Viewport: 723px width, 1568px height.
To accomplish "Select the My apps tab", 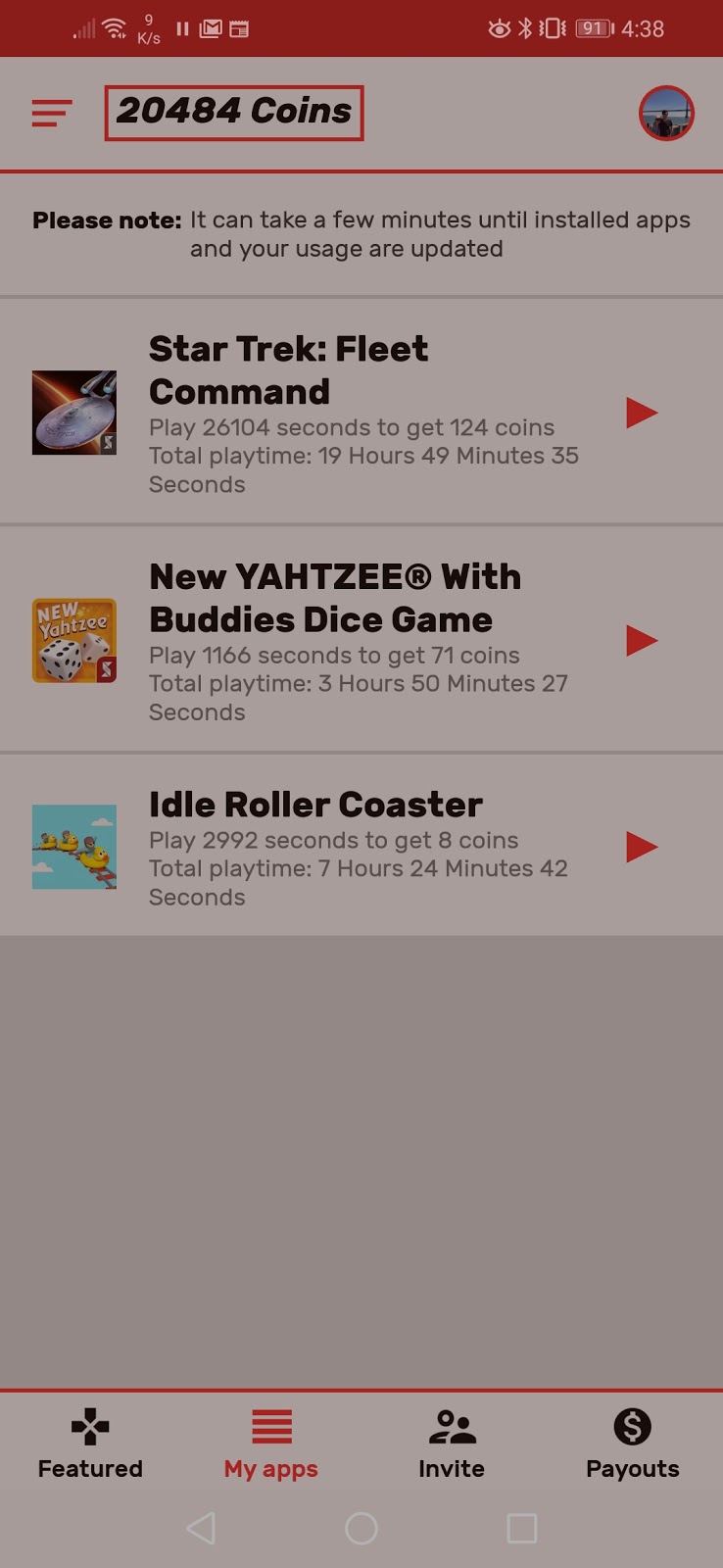I will coord(271,1444).
